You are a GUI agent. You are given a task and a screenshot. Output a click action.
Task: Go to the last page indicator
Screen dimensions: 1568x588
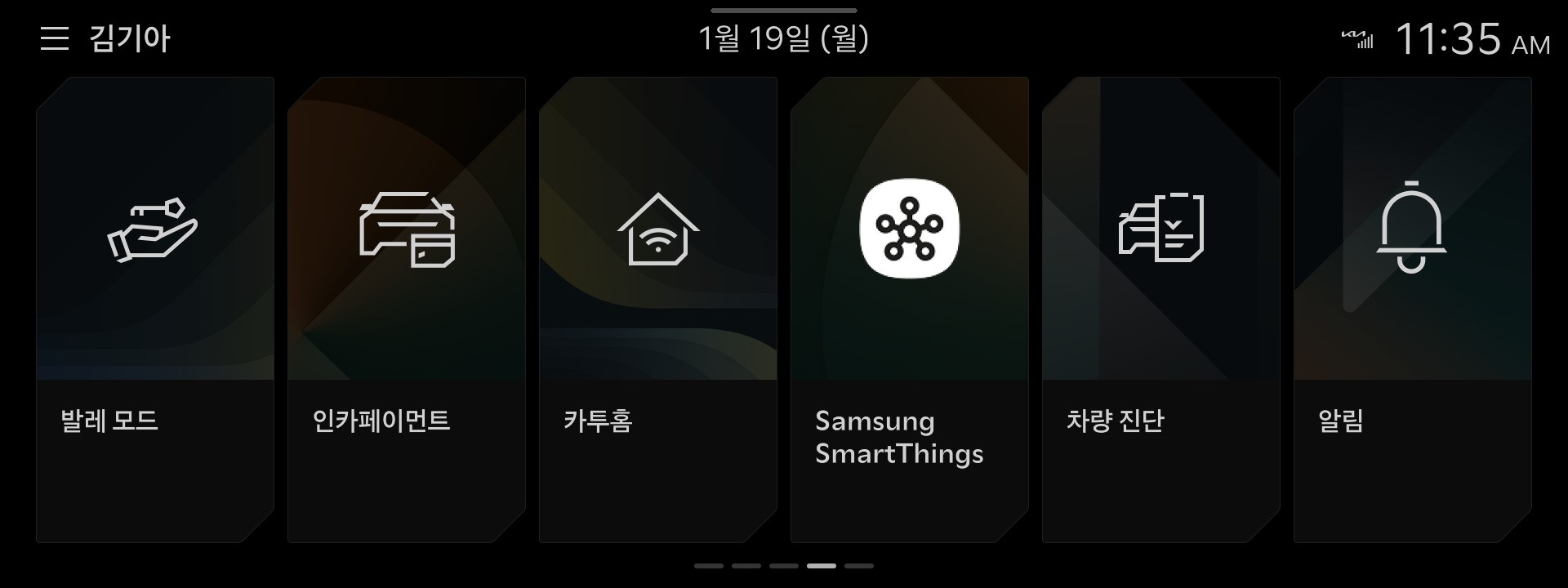point(859,565)
